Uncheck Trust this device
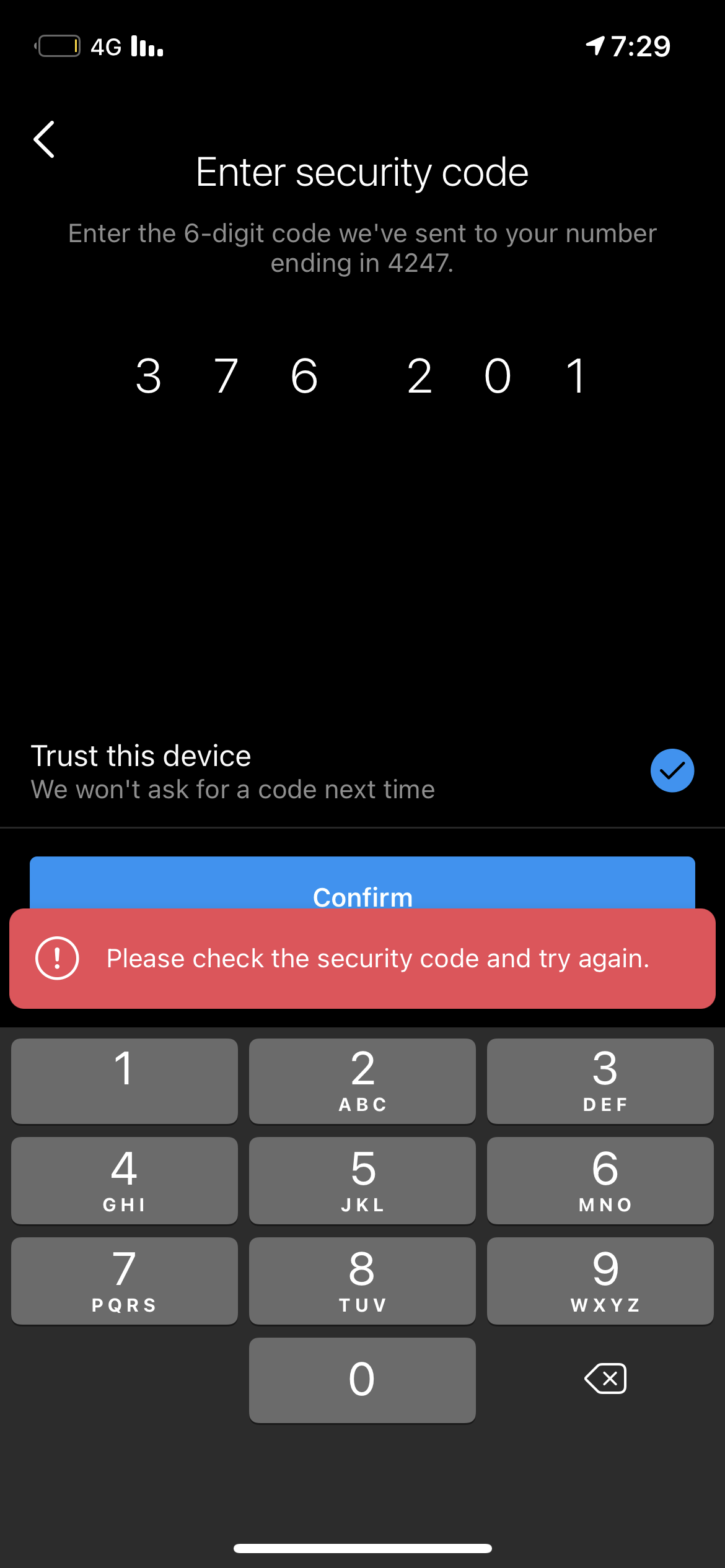 tap(672, 770)
